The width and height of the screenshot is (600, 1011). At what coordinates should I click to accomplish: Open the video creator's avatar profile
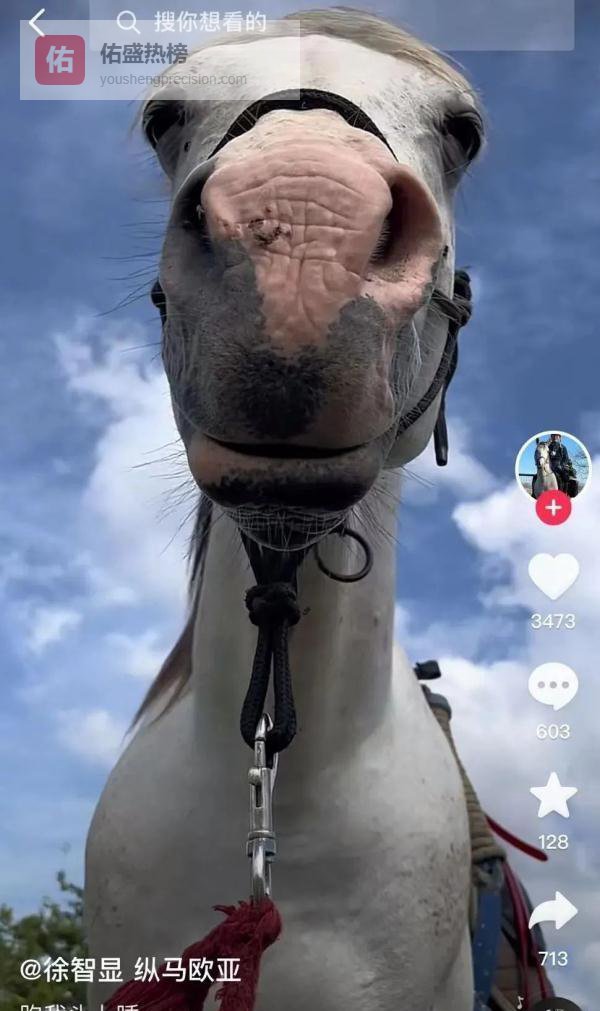click(x=553, y=465)
